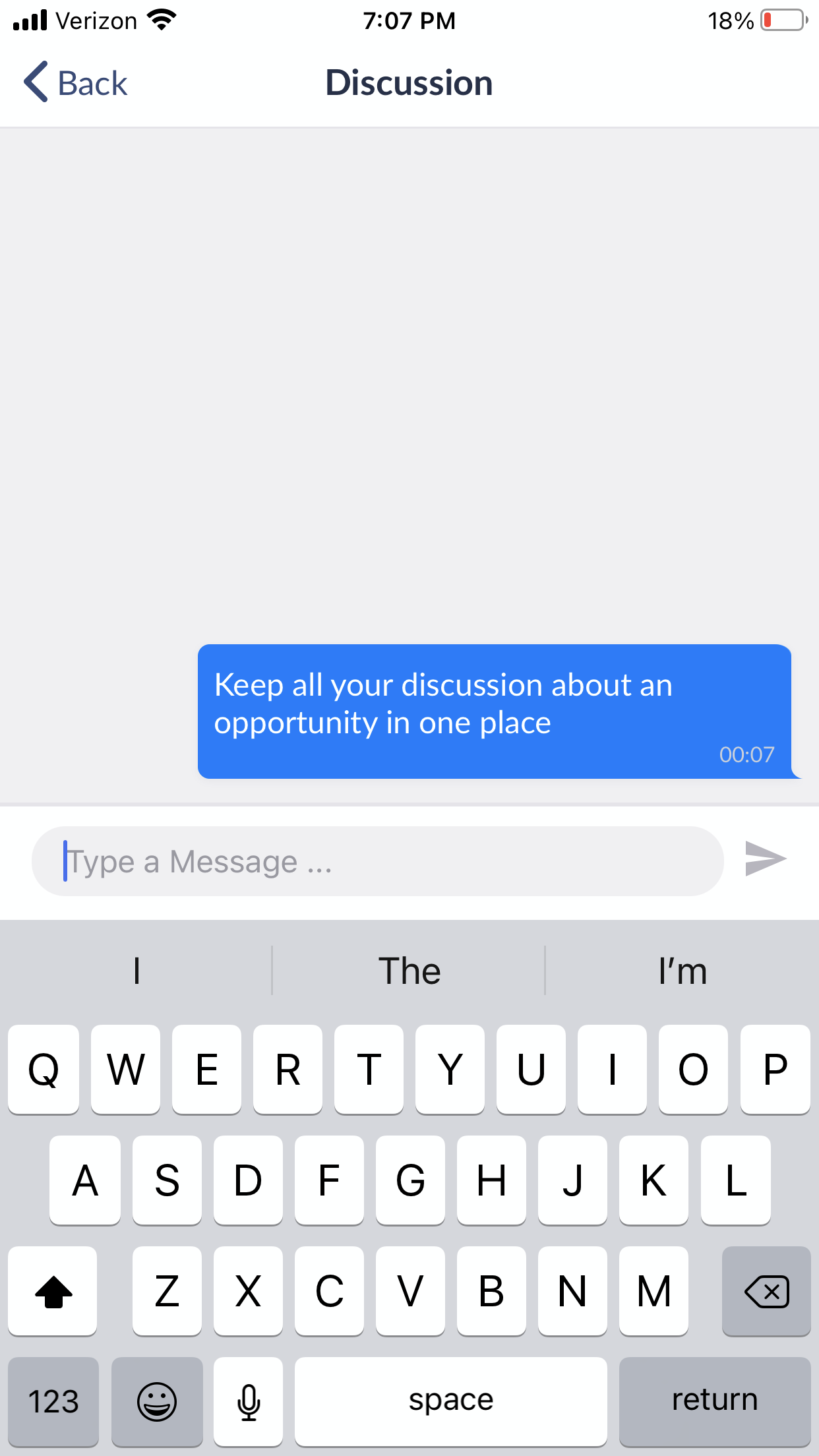819x1456 pixels.
Task: Hit the return key on keyboard
Action: click(x=715, y=1401)
